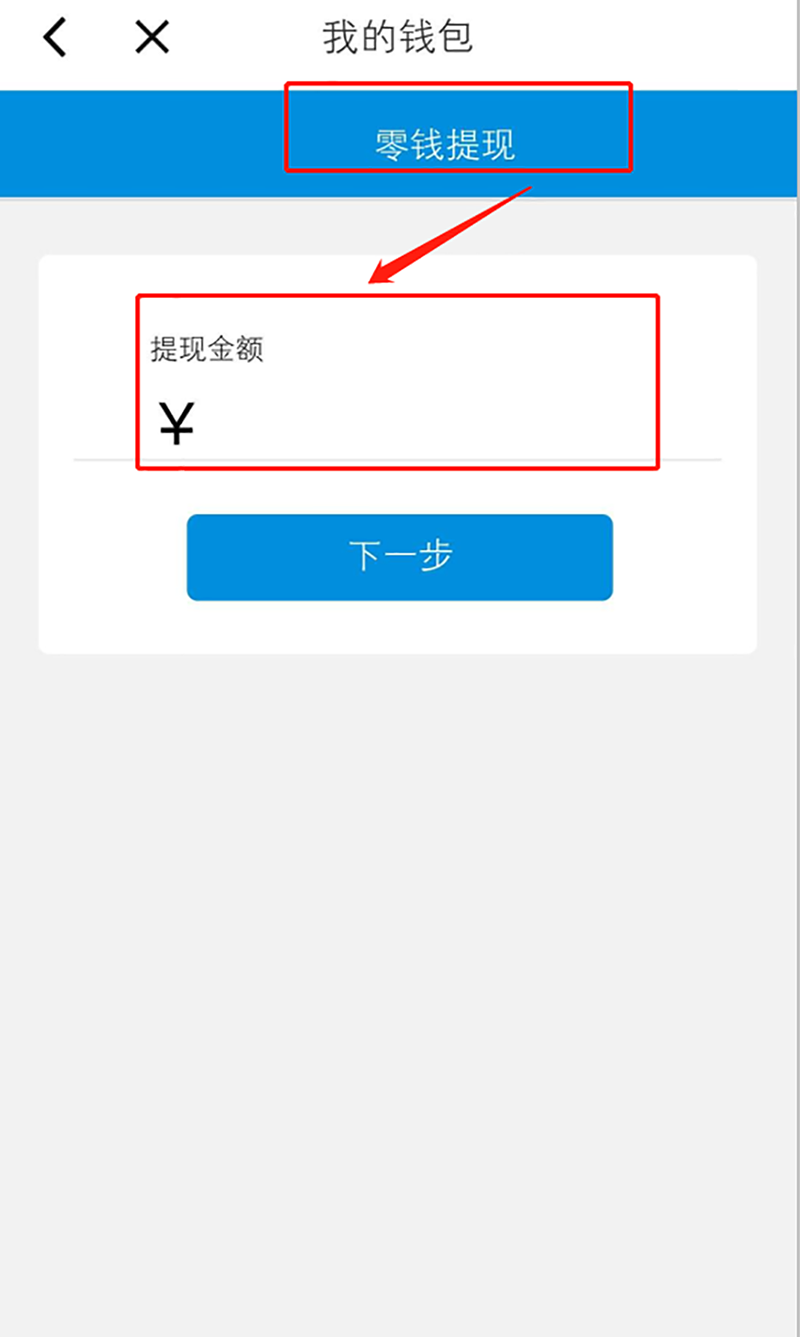Tap the red box around 零钱提现

click(x=457, y=128)
